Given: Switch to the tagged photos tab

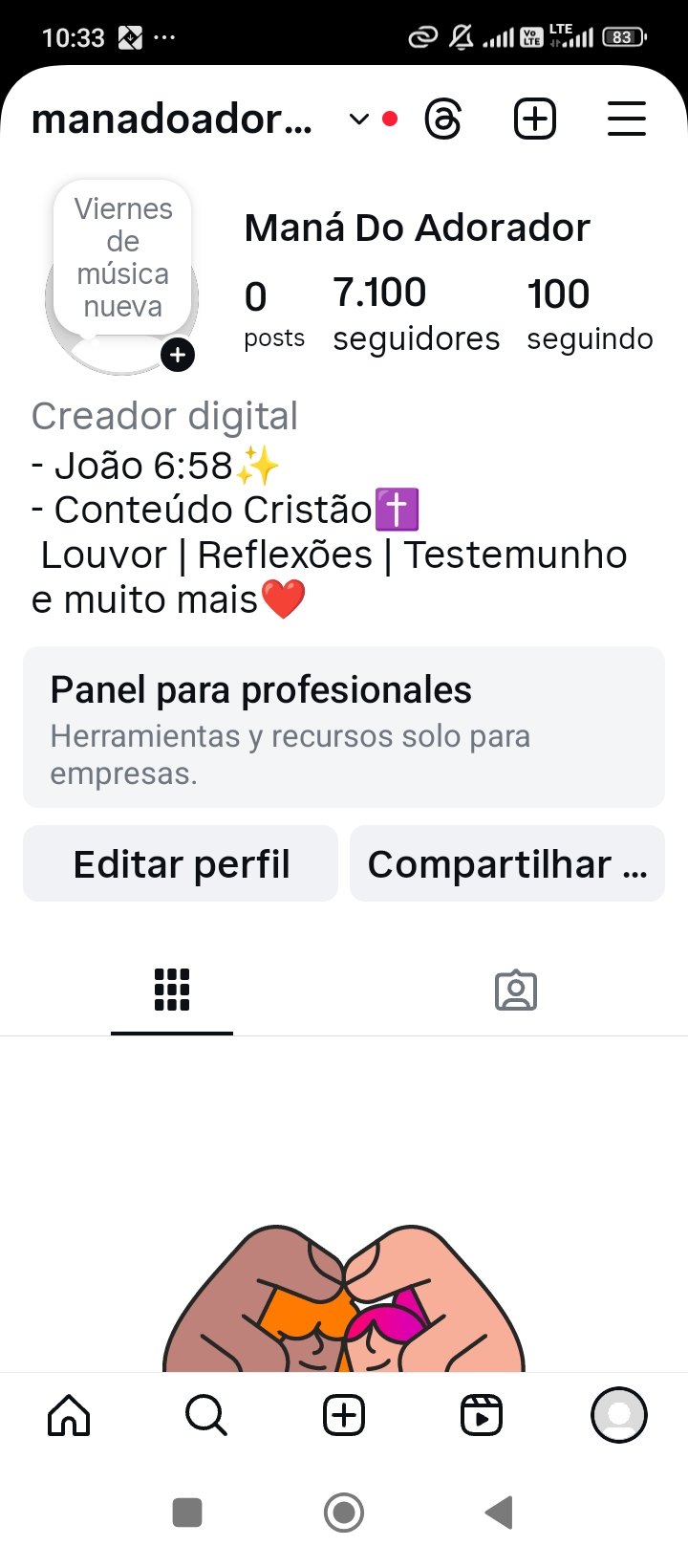Looking at the screenshot, I should pos(516,991).
